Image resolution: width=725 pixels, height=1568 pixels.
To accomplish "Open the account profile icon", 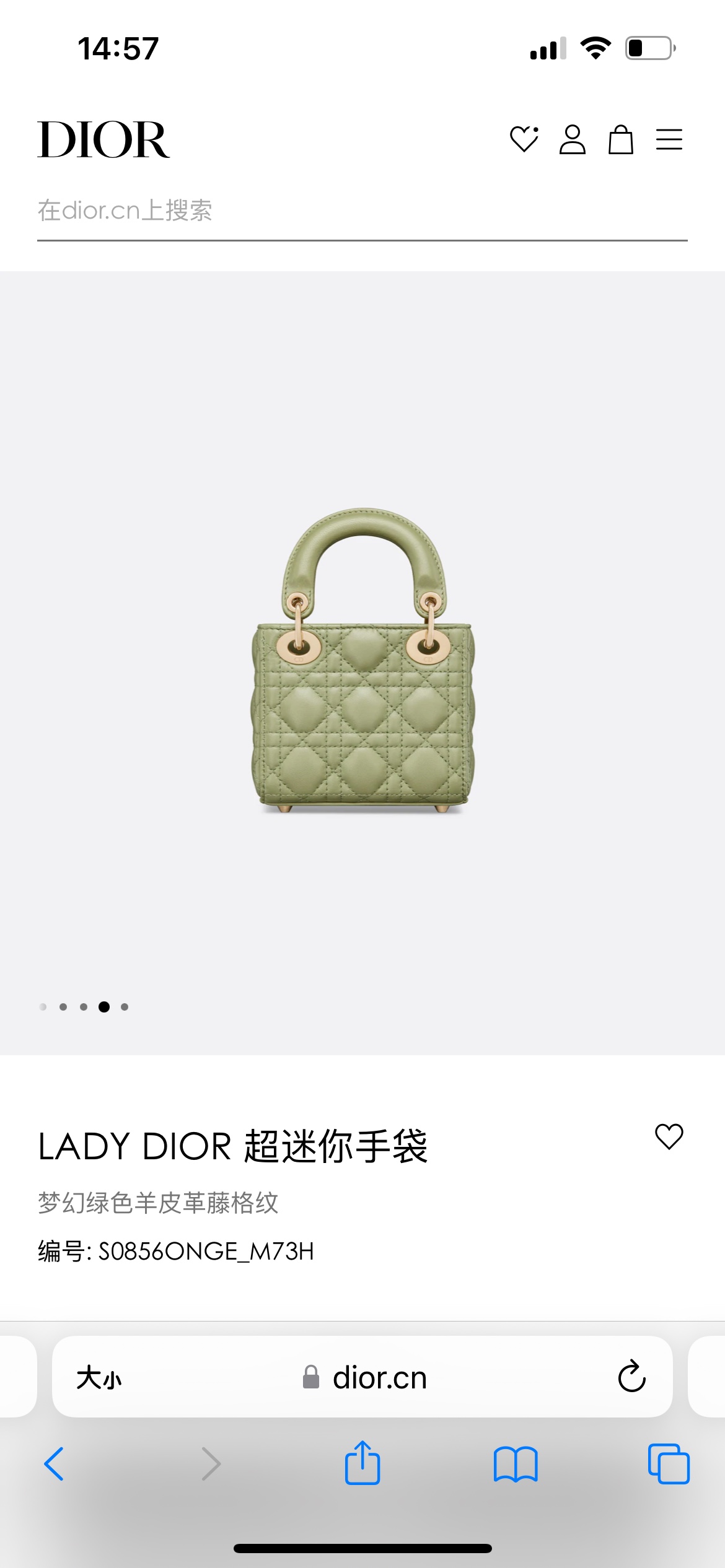I will [x=572, y=139].
